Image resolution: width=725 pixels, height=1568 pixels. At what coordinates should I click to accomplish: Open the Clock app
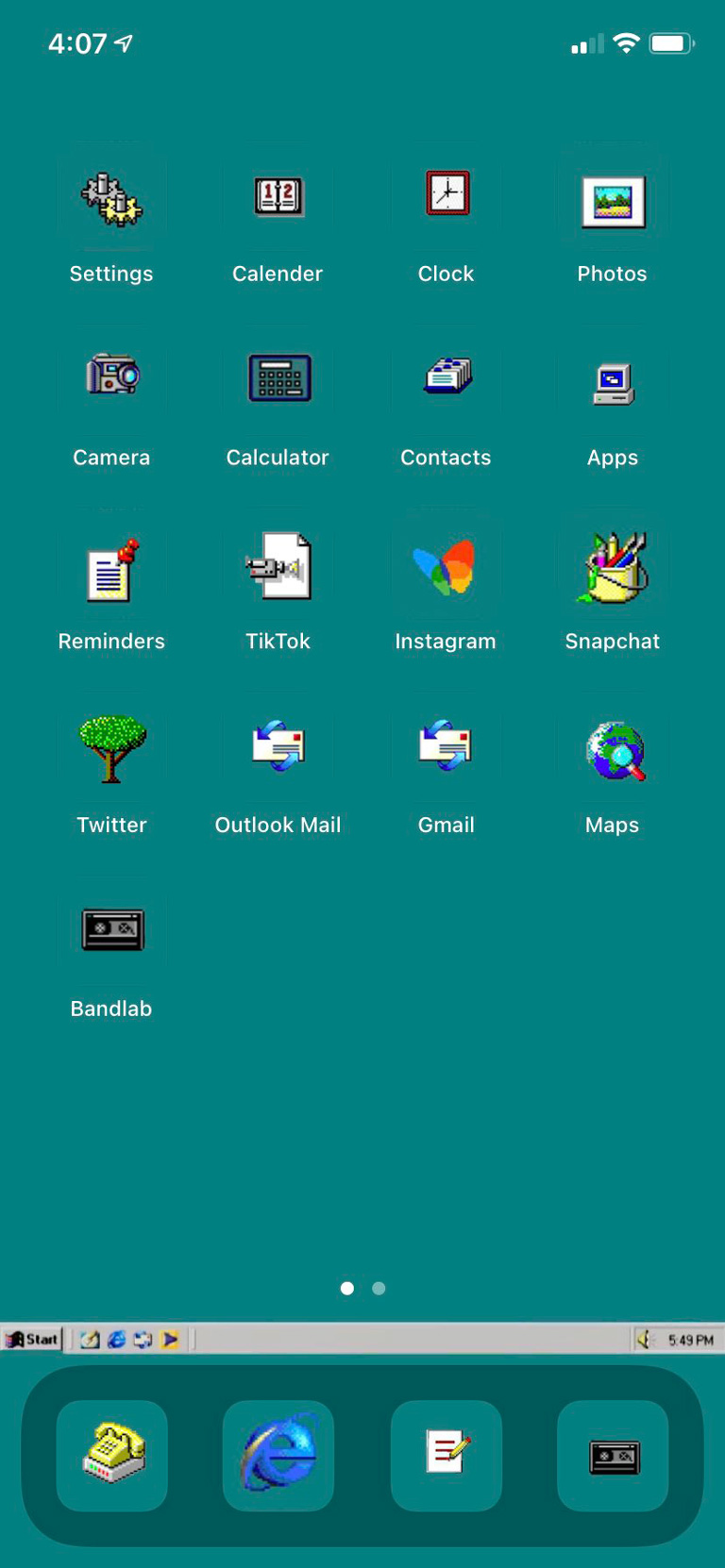tap(447, 195)
